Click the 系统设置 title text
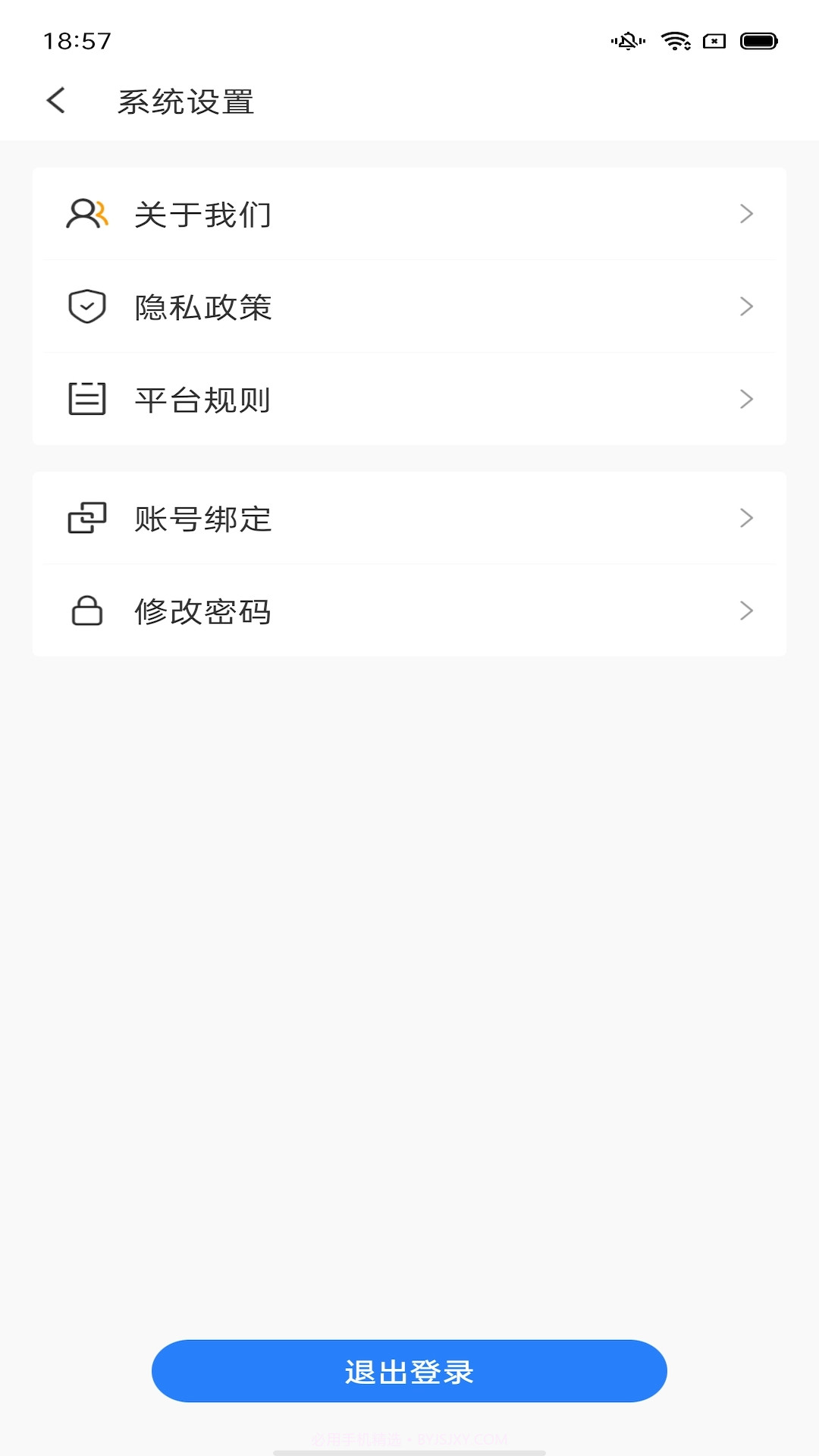The width and height of the screenshot is (819, 1456). pos(186,101)
